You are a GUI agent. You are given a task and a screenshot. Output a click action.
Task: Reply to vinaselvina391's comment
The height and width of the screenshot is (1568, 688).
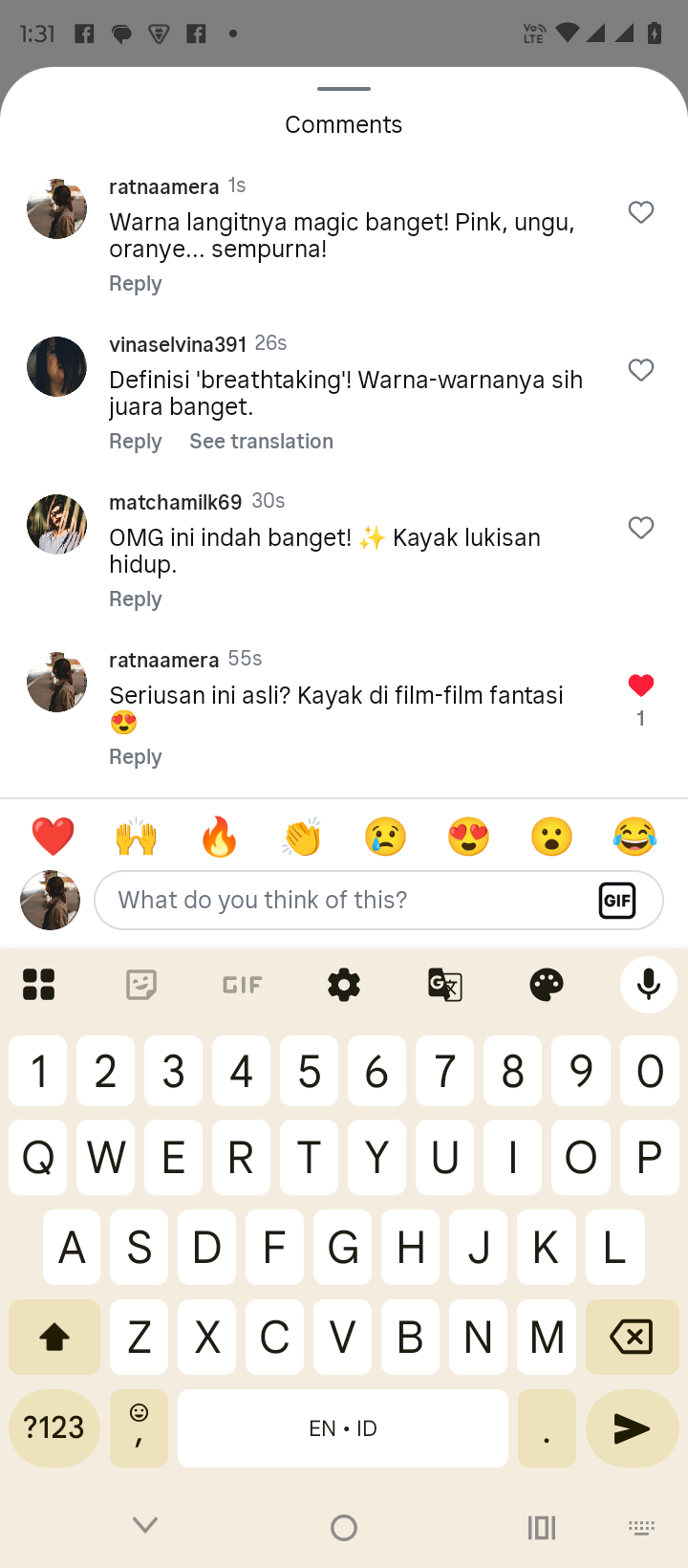[x=136, y=442]
